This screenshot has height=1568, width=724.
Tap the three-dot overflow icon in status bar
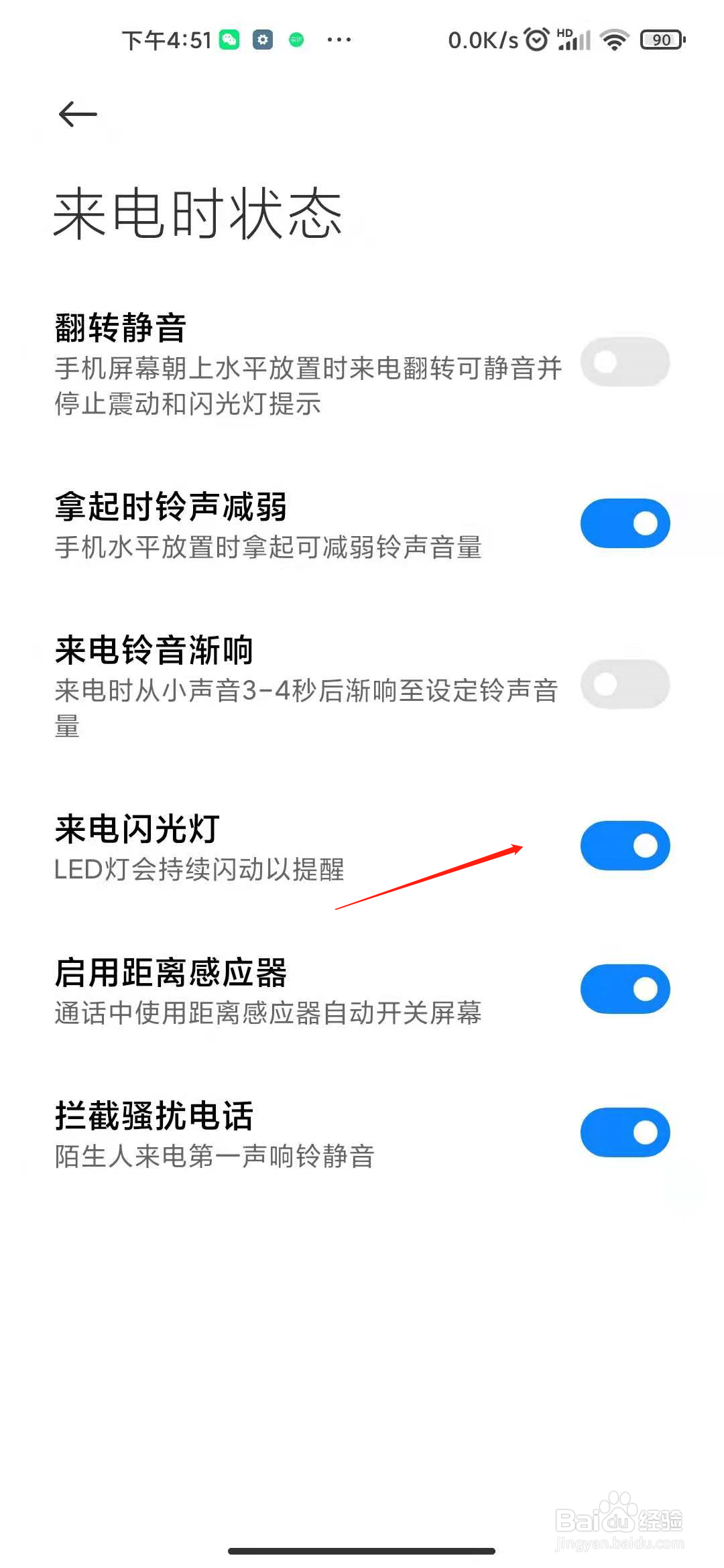339,40
